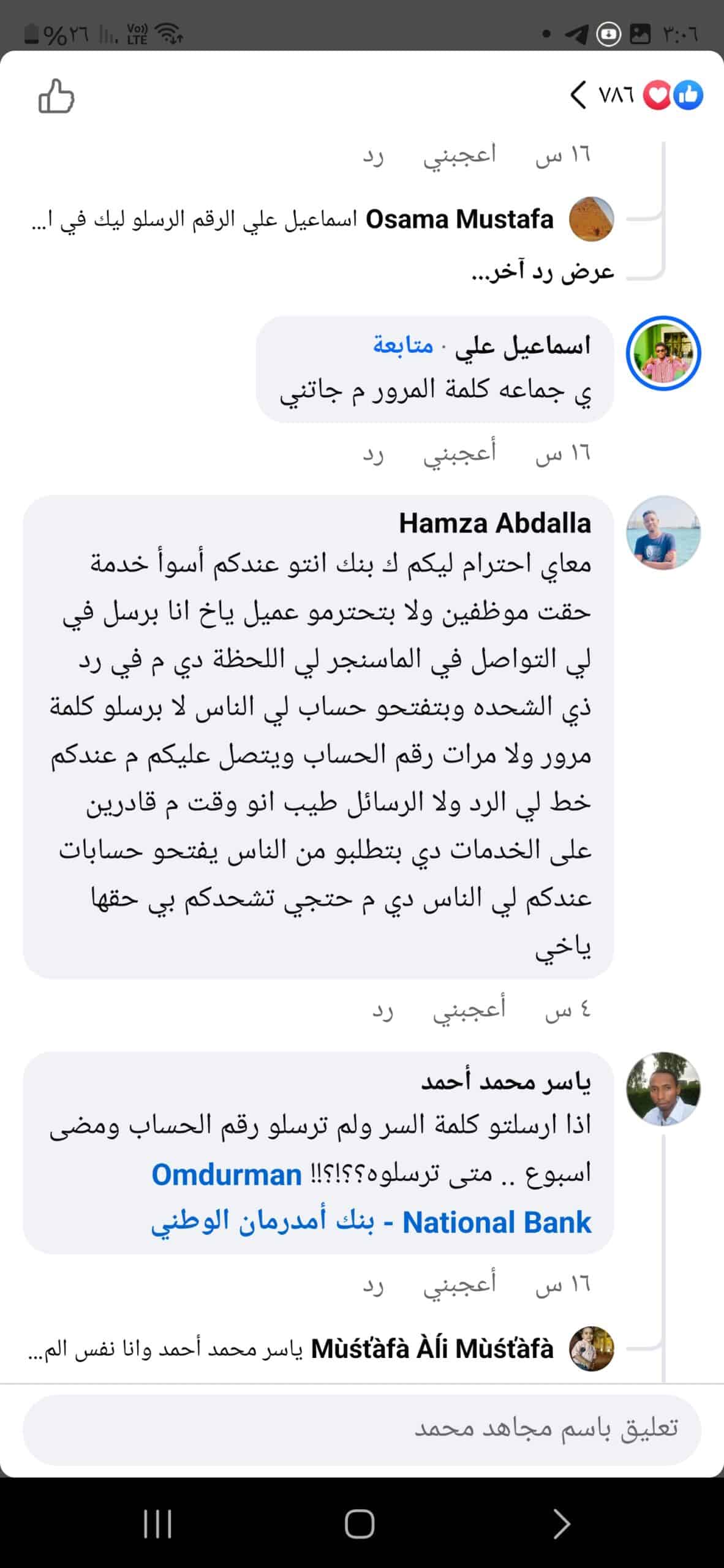The image size is (724, 1568).
Task: Go to the home screen
Action: (360, 1523)
